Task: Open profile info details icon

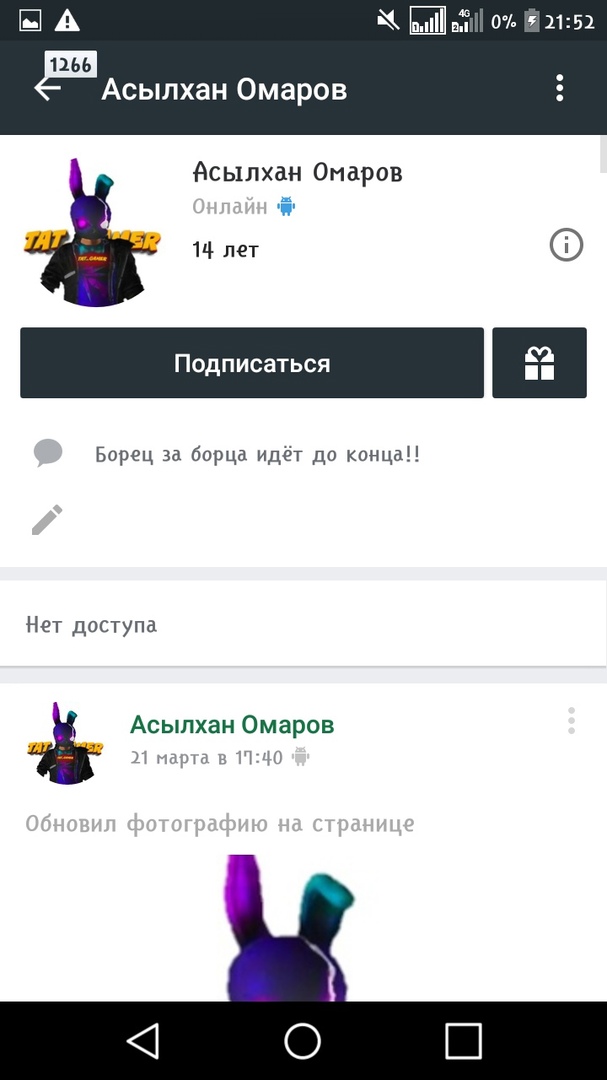Action: point(566,245)
